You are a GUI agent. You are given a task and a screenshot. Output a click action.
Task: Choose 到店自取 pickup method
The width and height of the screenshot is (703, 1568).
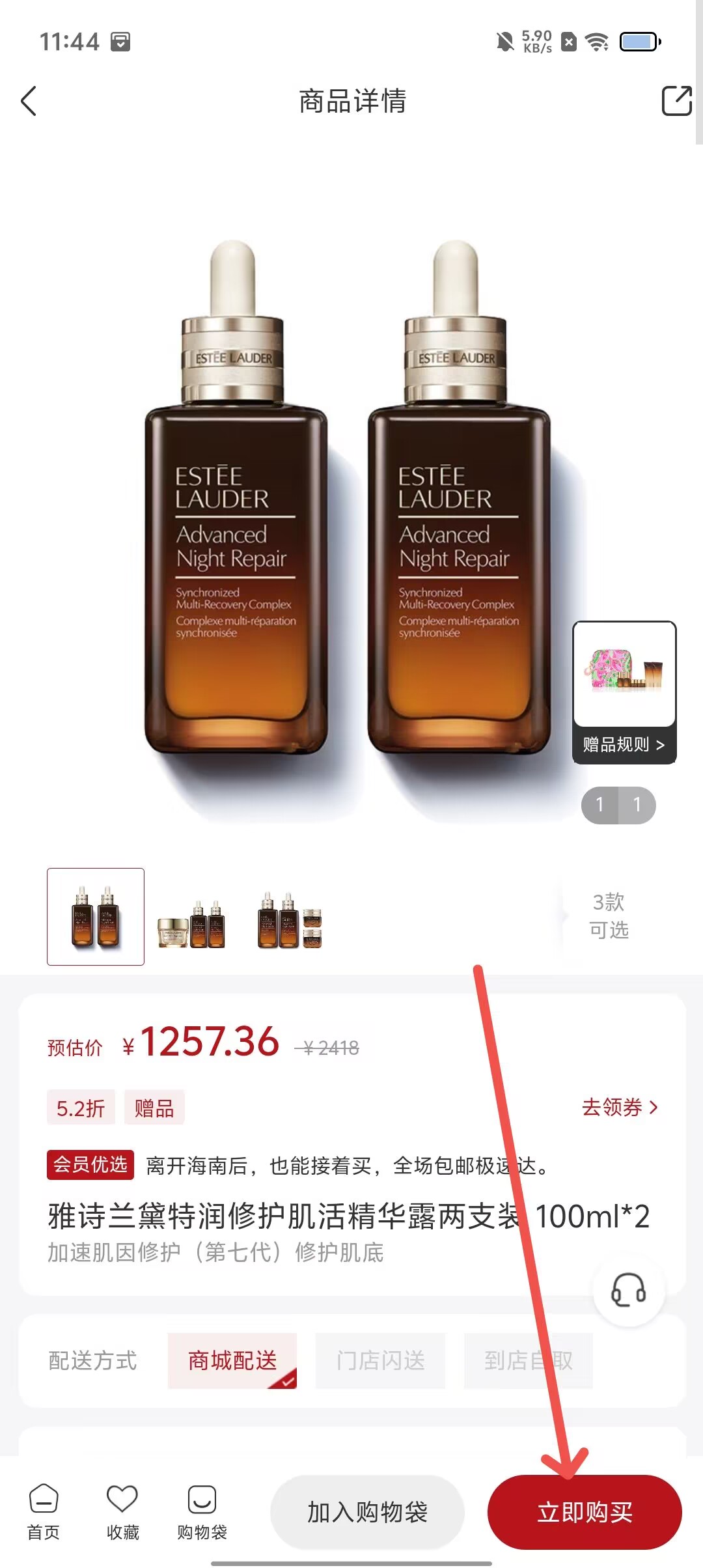pyautogui.click(x=528, y=1360)
